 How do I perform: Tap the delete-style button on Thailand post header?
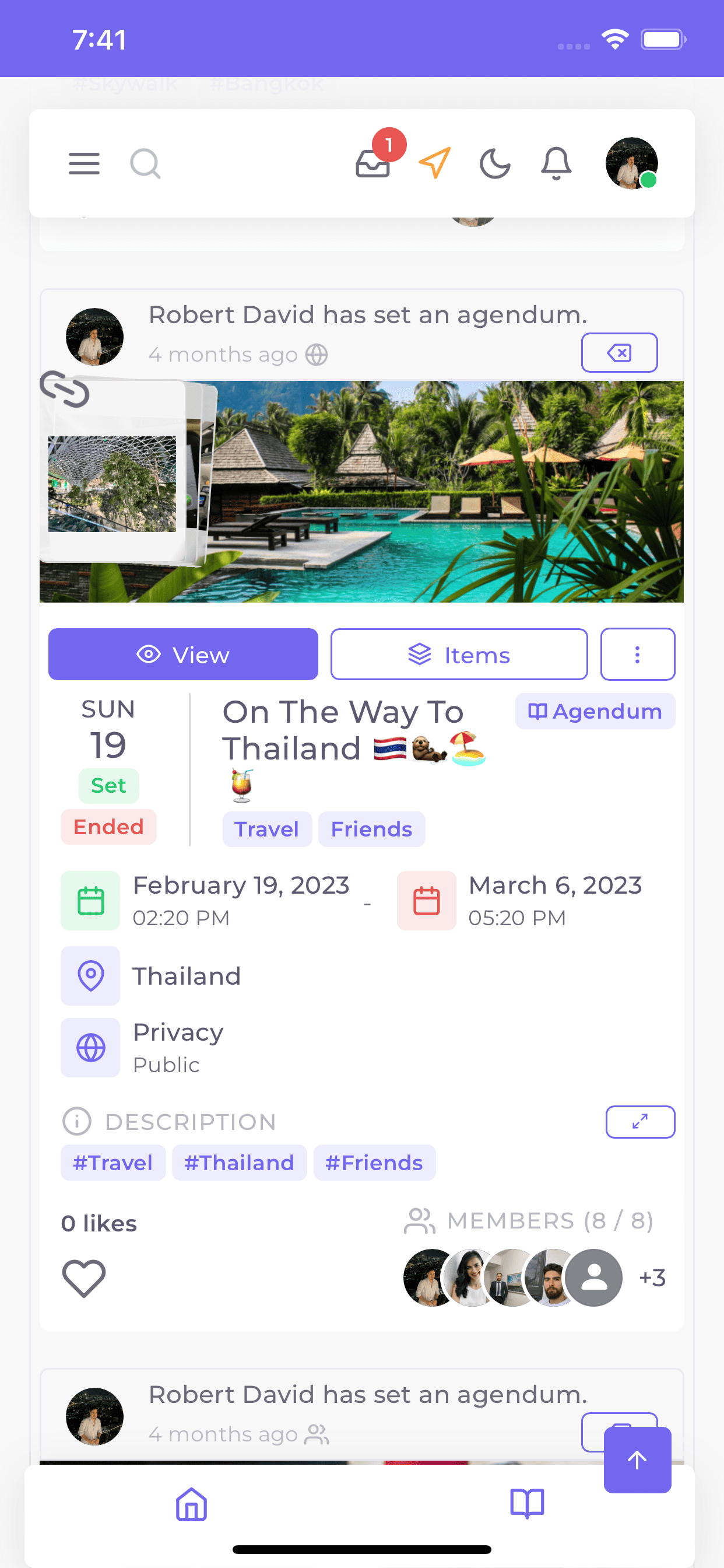coord(618,352)
